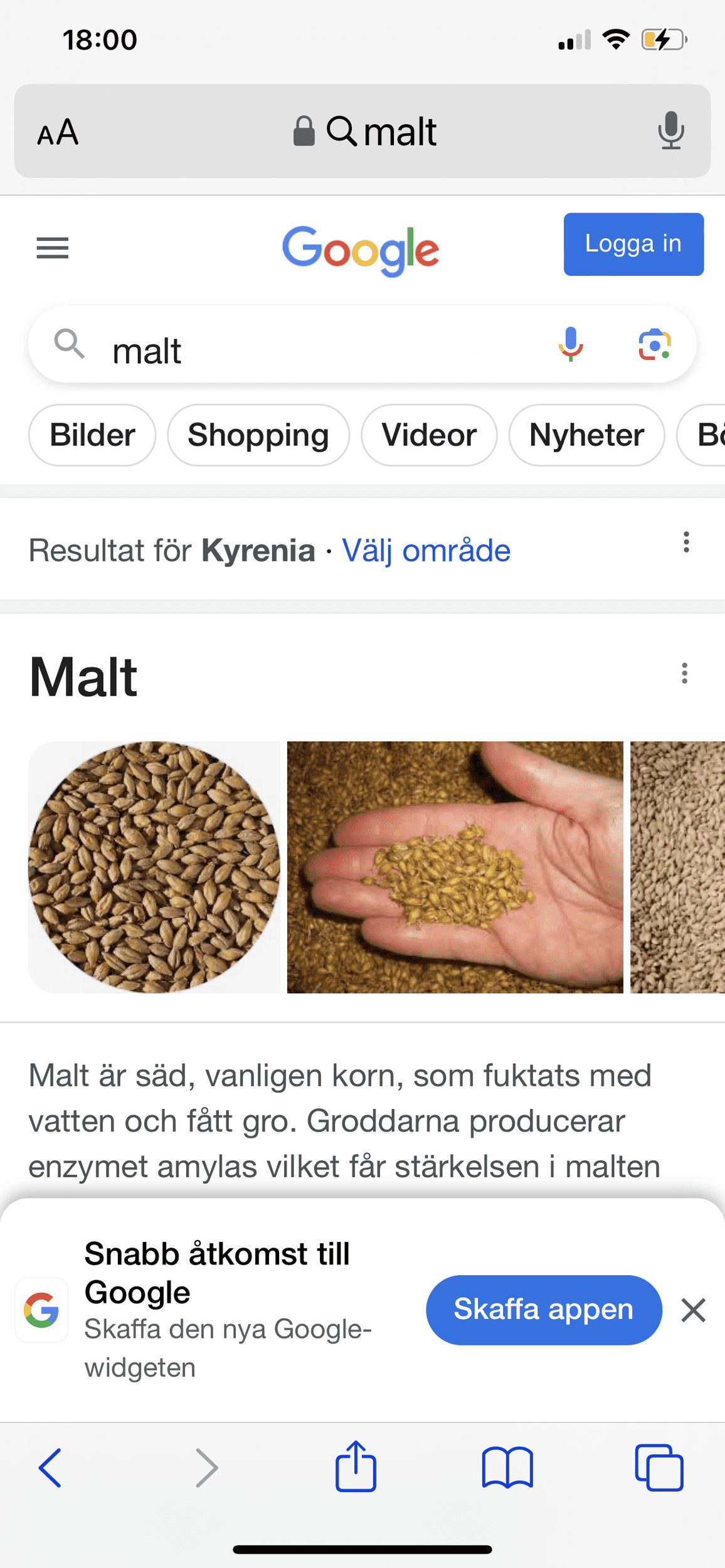Screen dimensions: 725x1568
Task: Go back with the Safari back arrow
Action: coord(50,1468)
